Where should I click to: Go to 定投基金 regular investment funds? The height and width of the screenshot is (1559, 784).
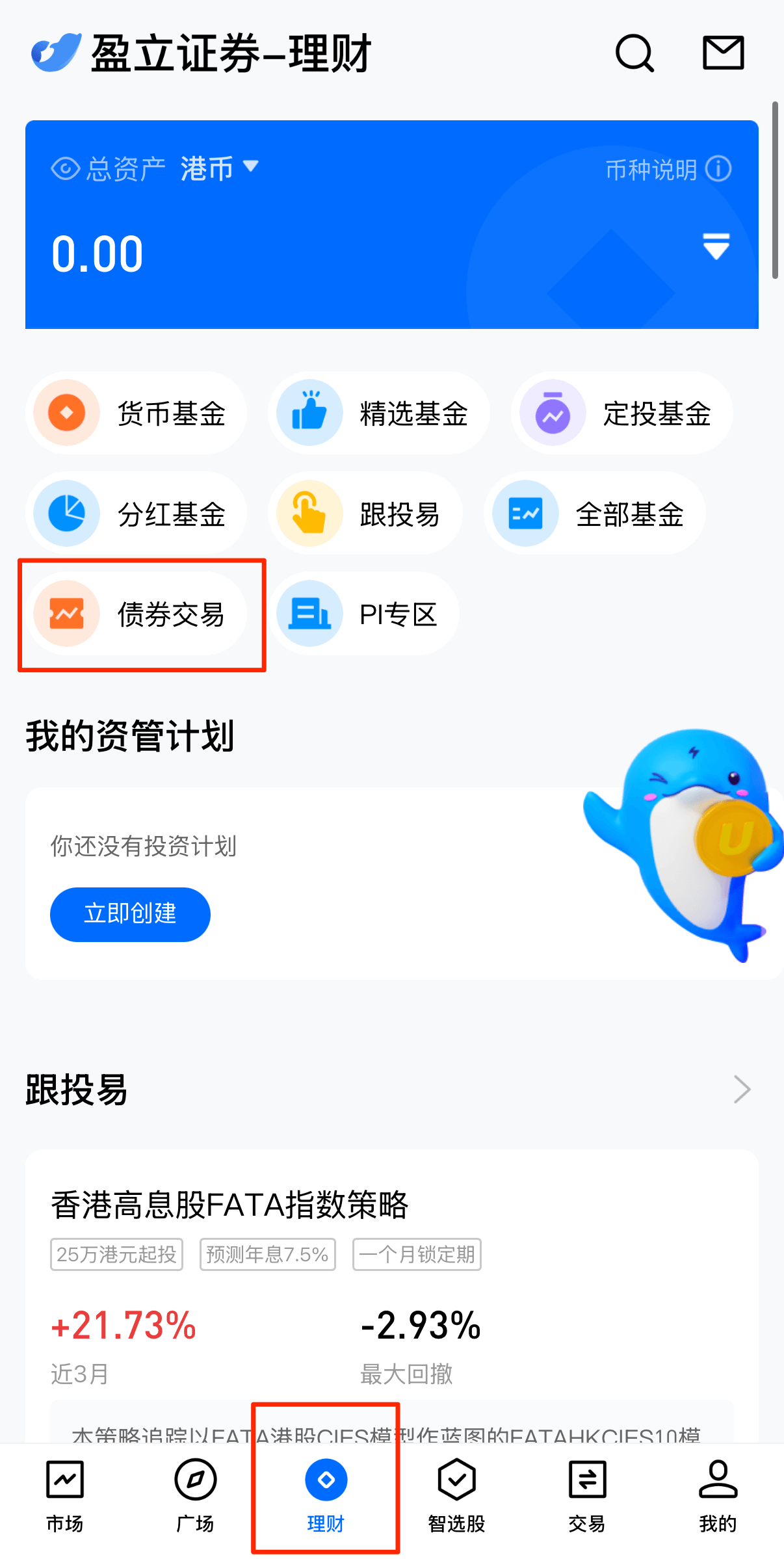pos(621,413)
